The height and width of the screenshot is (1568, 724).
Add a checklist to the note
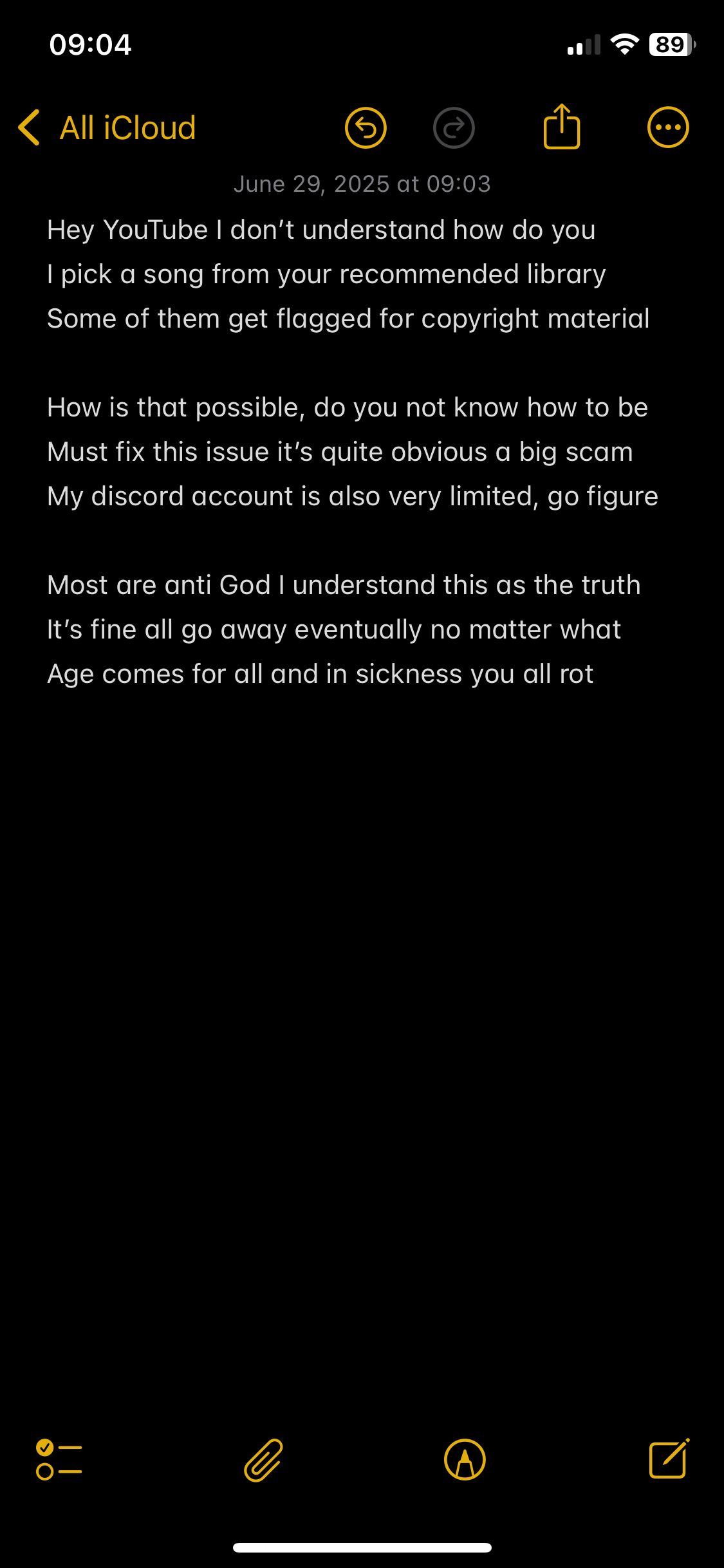point(59,1459)
